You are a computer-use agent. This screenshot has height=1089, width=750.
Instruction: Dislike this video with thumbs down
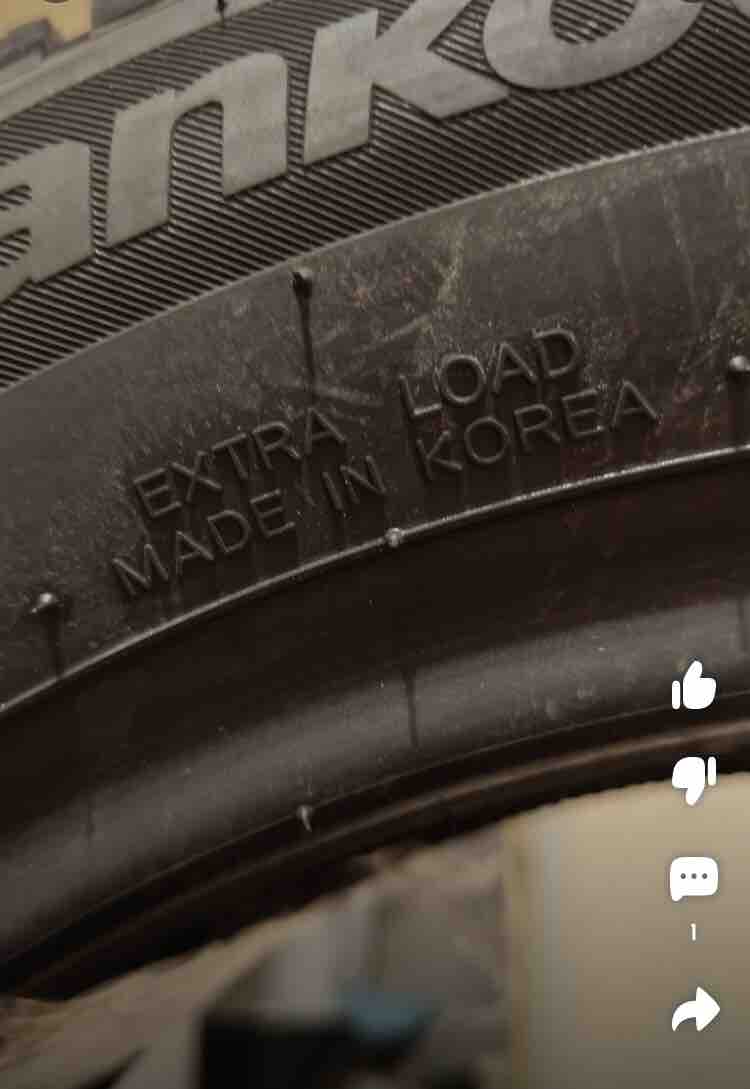(x=694, y=779)
